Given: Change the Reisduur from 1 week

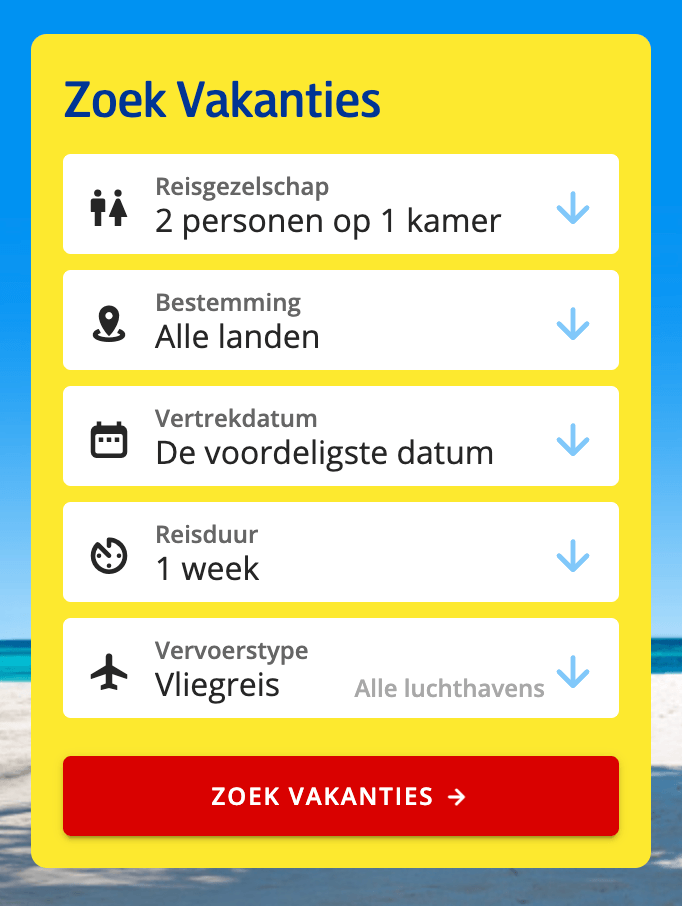Looking at the screenshot, I should coord(341,552).
